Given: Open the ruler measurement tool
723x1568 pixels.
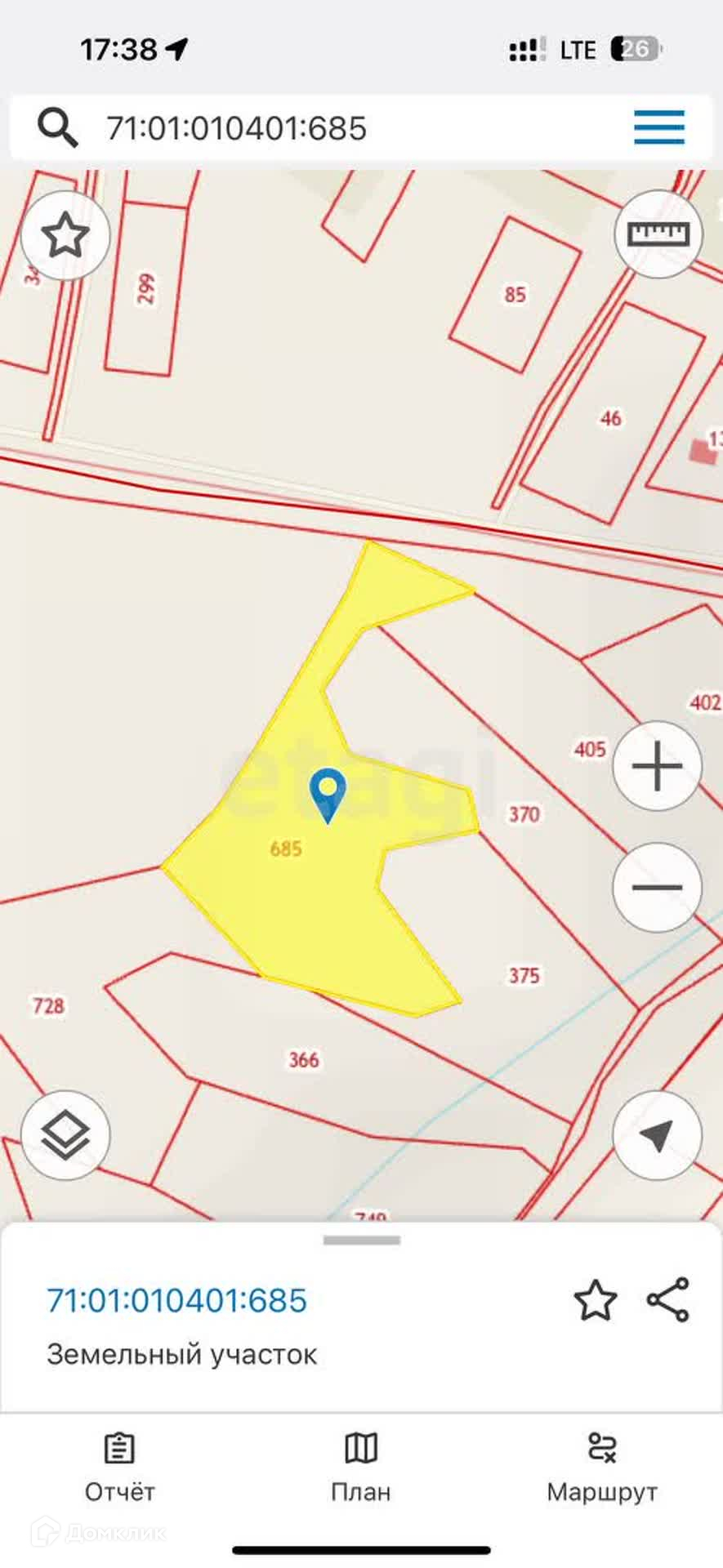Looking at the screenshot, I should (658, 234).
